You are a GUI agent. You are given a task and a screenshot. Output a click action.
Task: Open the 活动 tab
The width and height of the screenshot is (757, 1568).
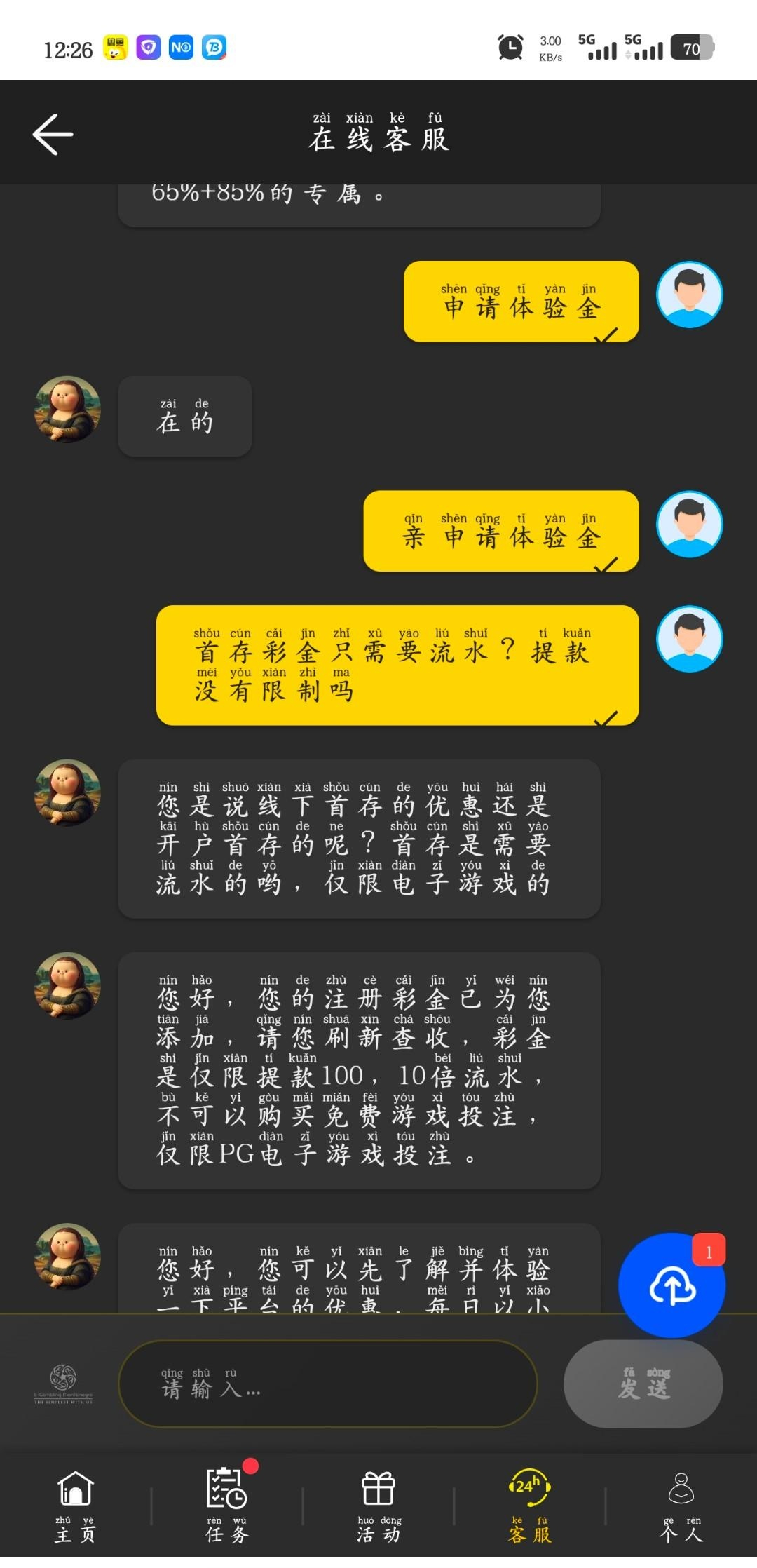tap(378, 1505)
